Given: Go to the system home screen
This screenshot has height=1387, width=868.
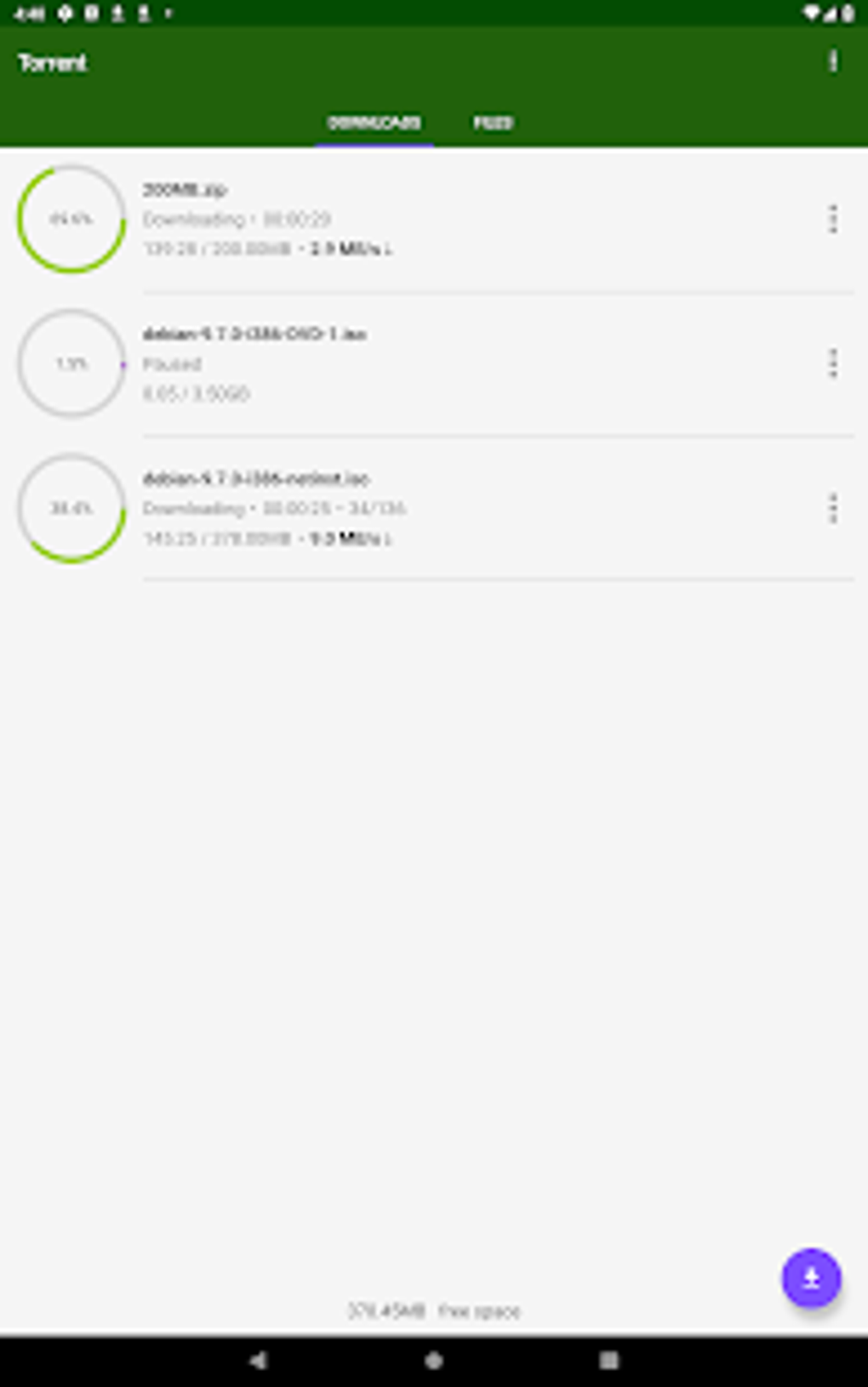Looking at the screenshot, I should click(434, 1360).
